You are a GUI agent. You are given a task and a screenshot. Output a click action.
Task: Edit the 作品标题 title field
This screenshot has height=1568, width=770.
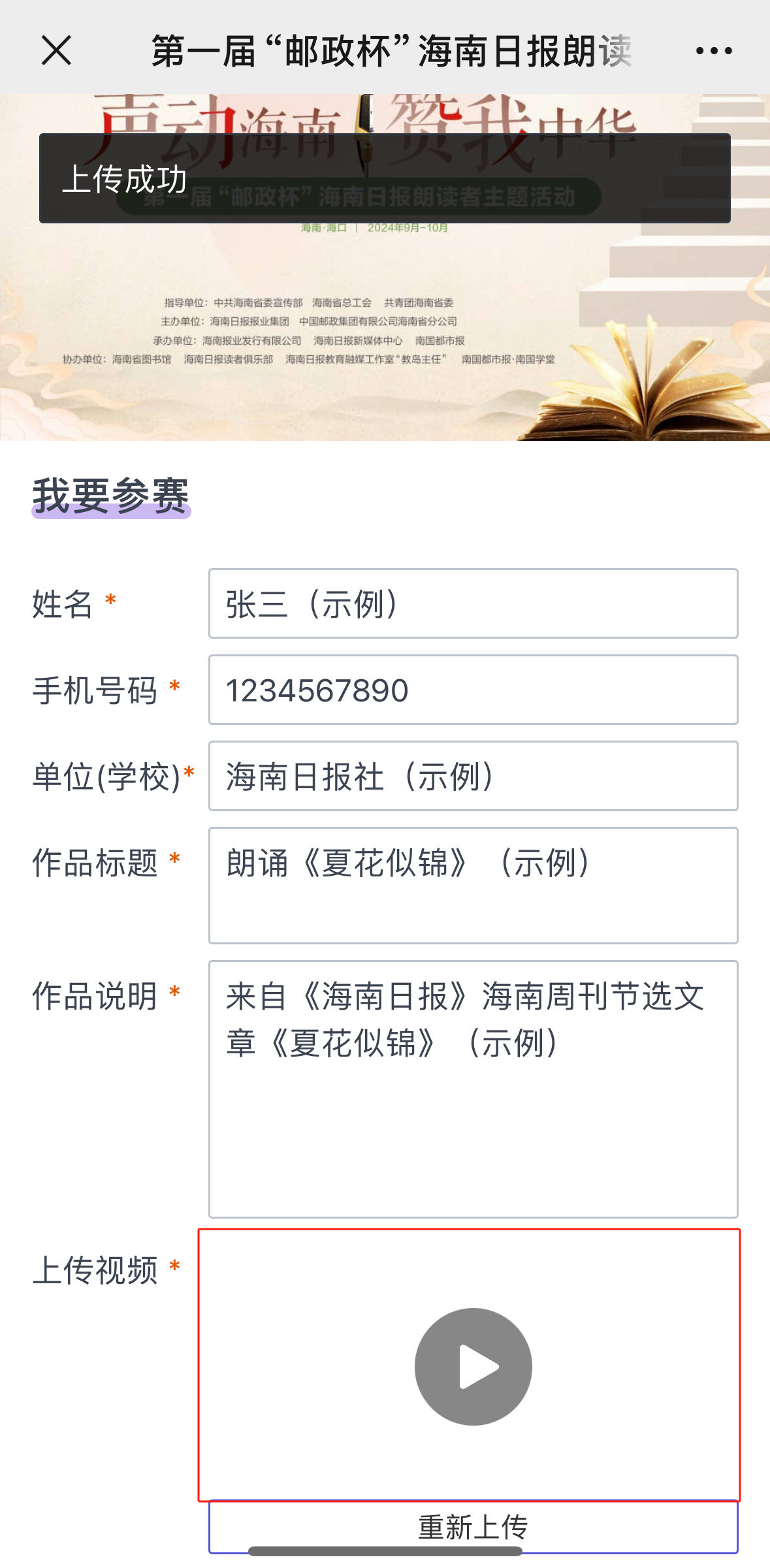pyautogui.click(x=473, y=885)
